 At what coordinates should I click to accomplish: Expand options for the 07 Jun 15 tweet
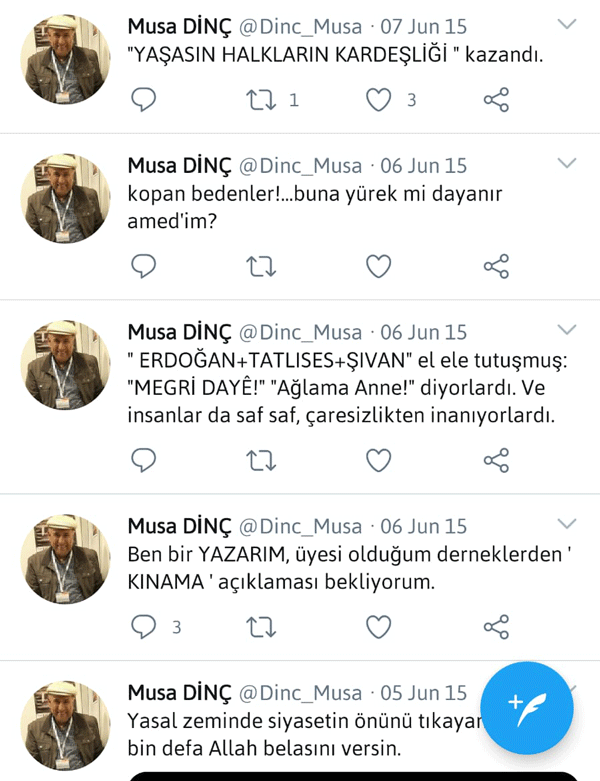click(567, 24)
